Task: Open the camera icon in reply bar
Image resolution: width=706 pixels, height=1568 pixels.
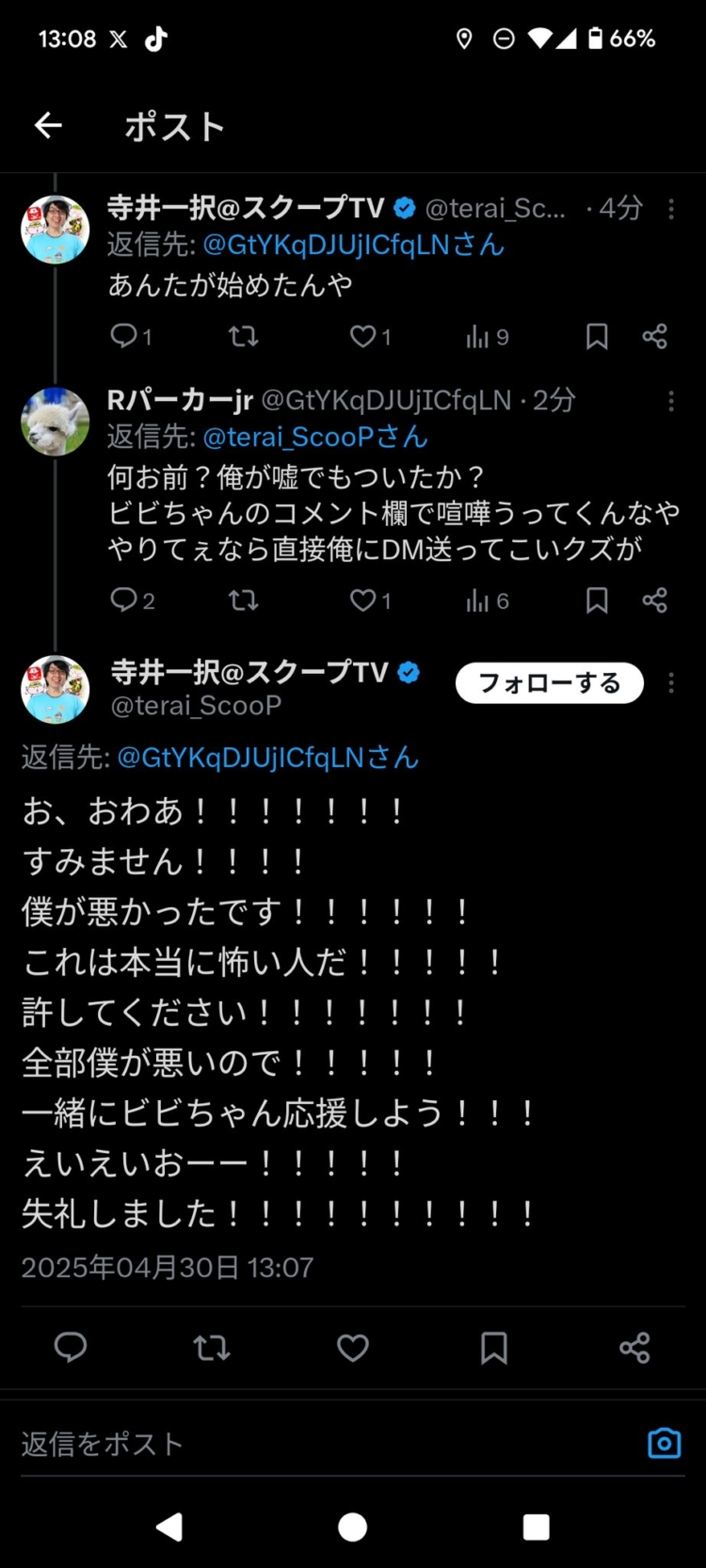Action: 665,1443
